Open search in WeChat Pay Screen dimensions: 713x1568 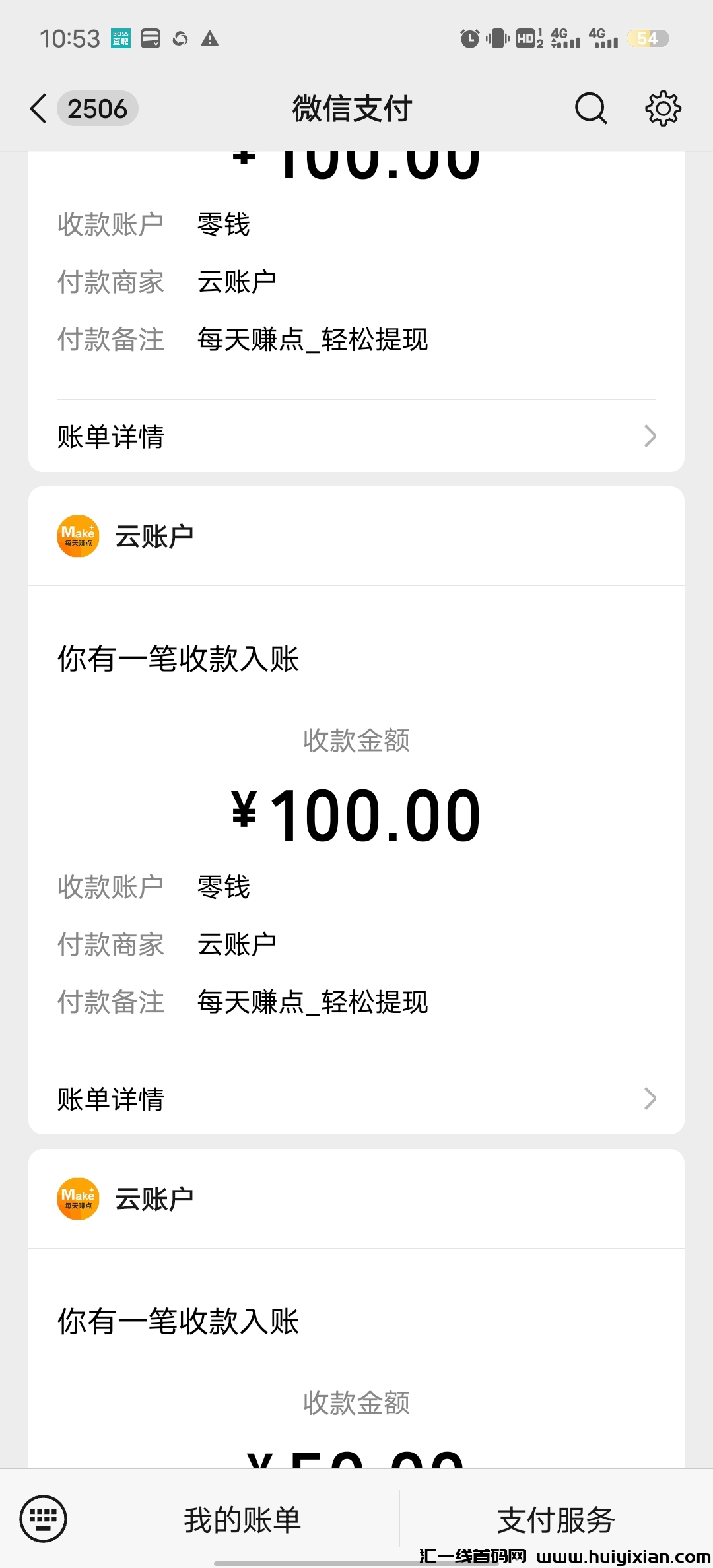590,109
